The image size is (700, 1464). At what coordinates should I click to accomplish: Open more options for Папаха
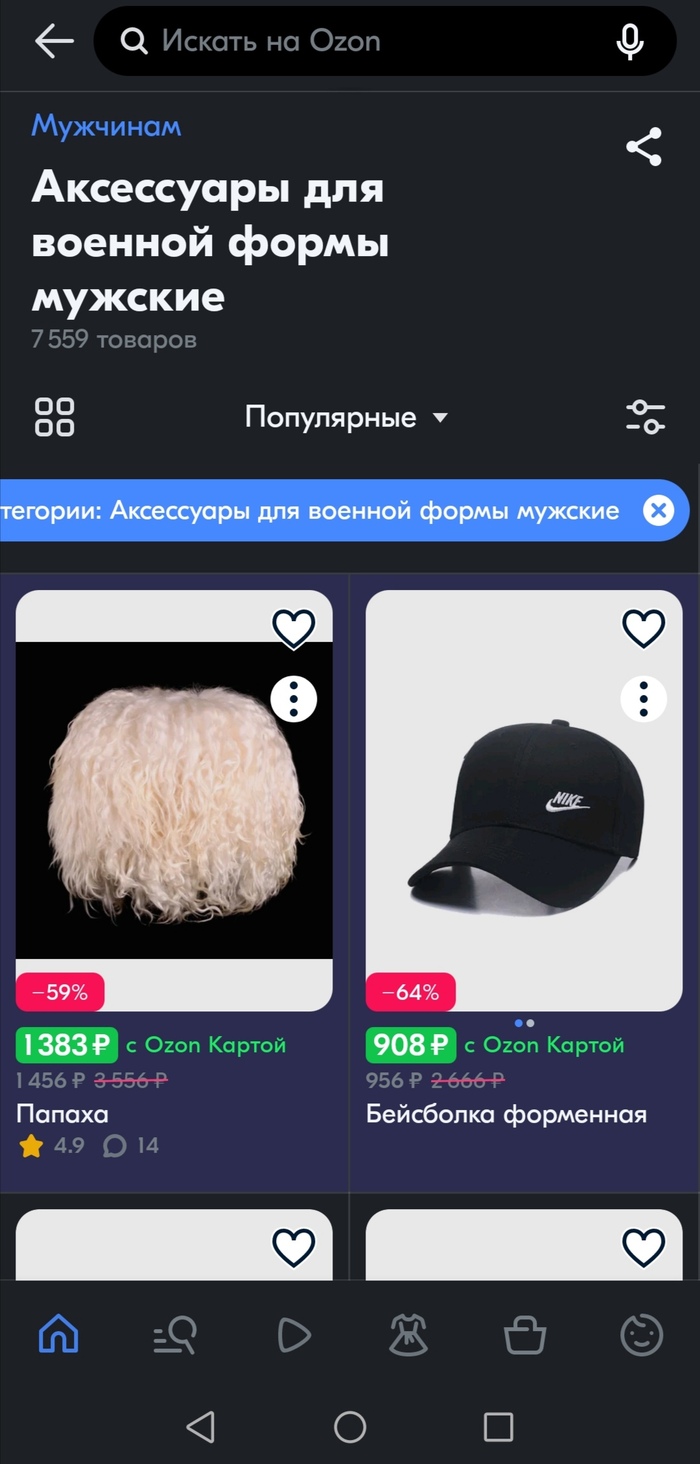(x=294, y=699)
